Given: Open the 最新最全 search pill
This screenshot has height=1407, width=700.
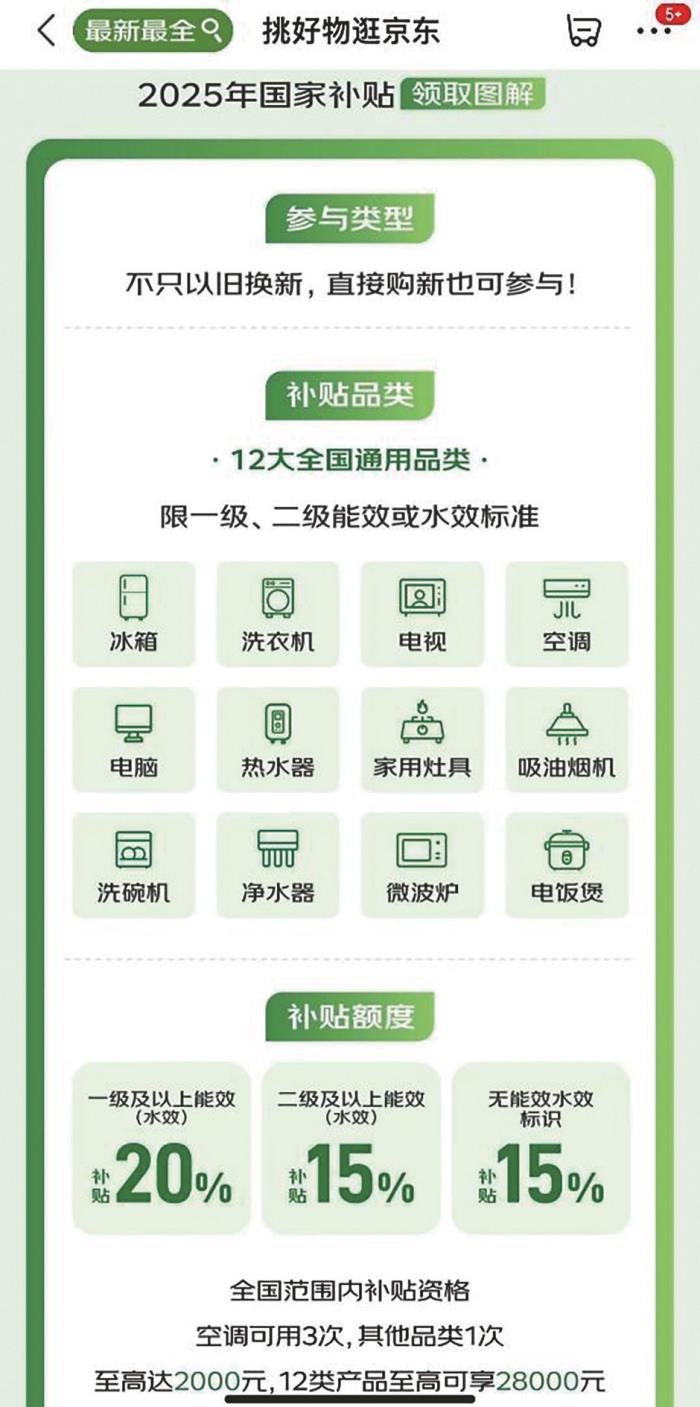Looking at the screenshot, I should (152, 30).
